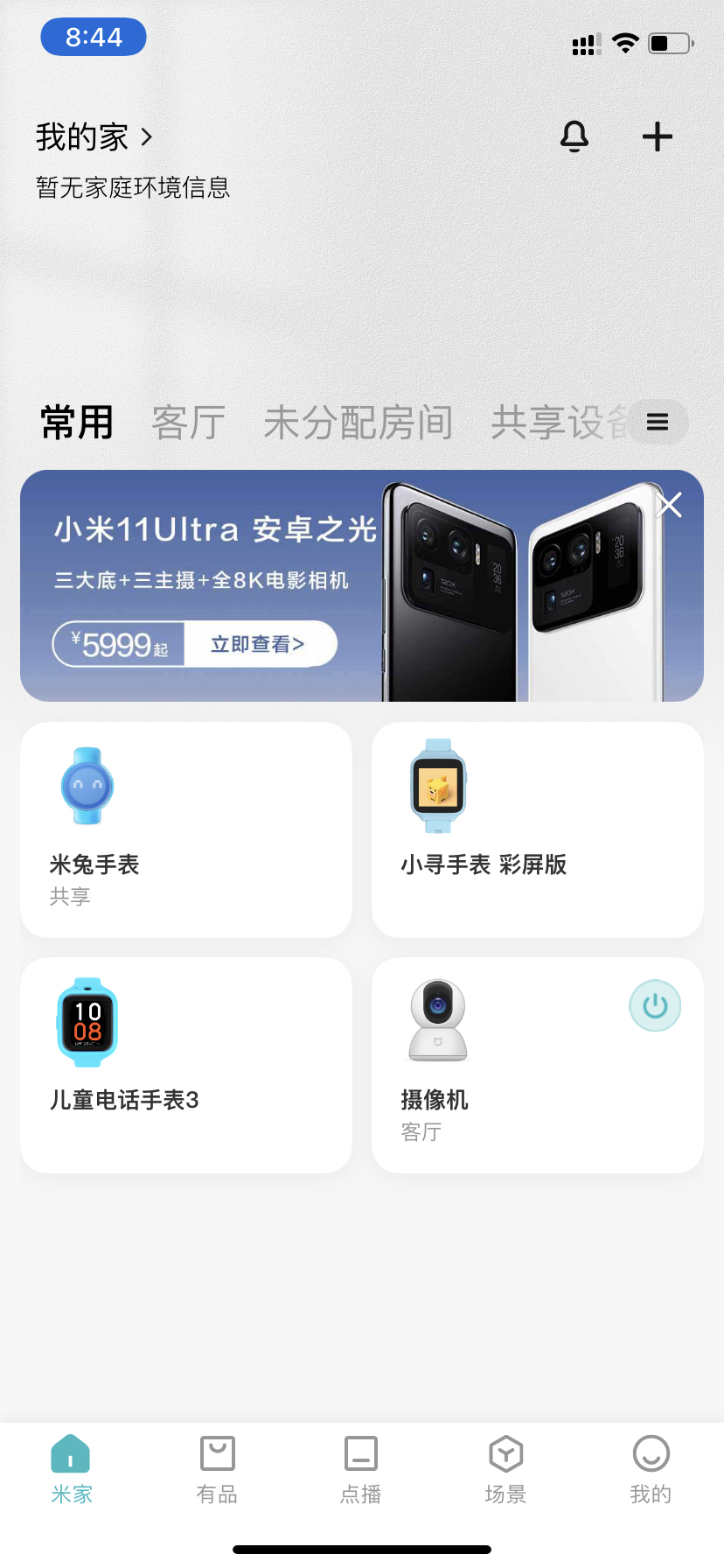Open the room list view icon

pyautogui.click(x=657, y=422)
